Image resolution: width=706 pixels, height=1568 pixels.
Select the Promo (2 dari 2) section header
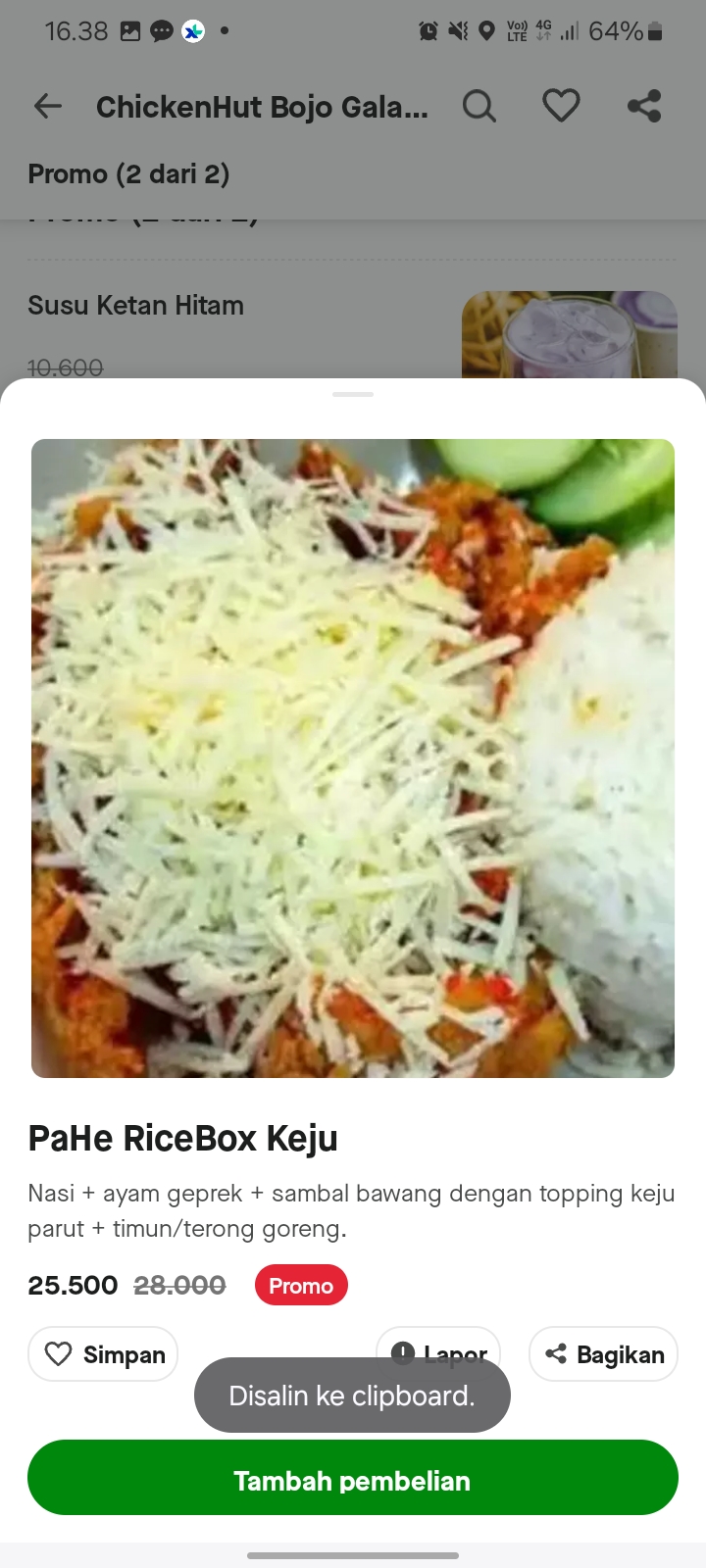point(128,173)
